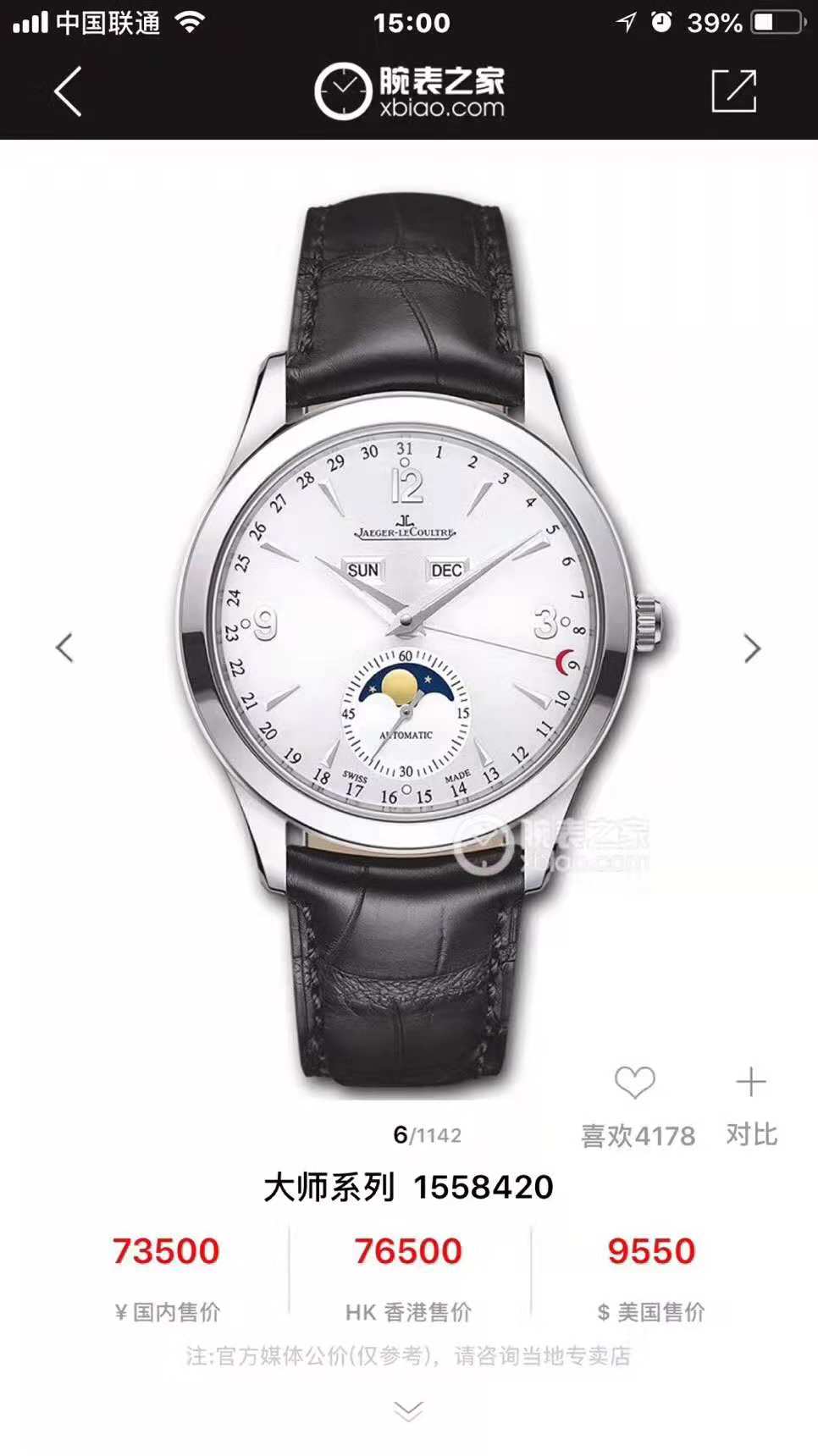Go back to the previous page

coord(68,91)
